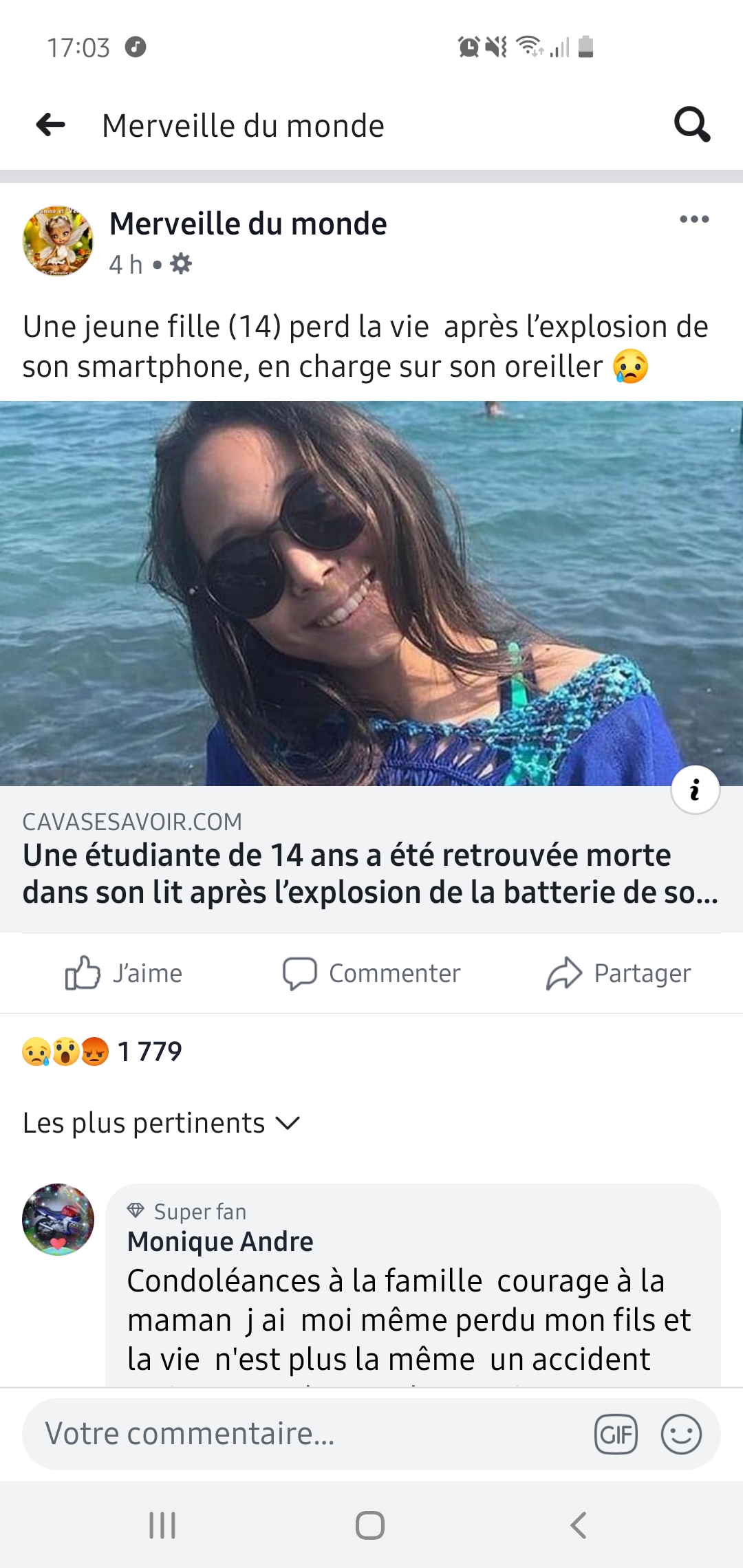View the 1 779 reactions list
This screenshot has width=743, height=1568.
pos(103,1052)
